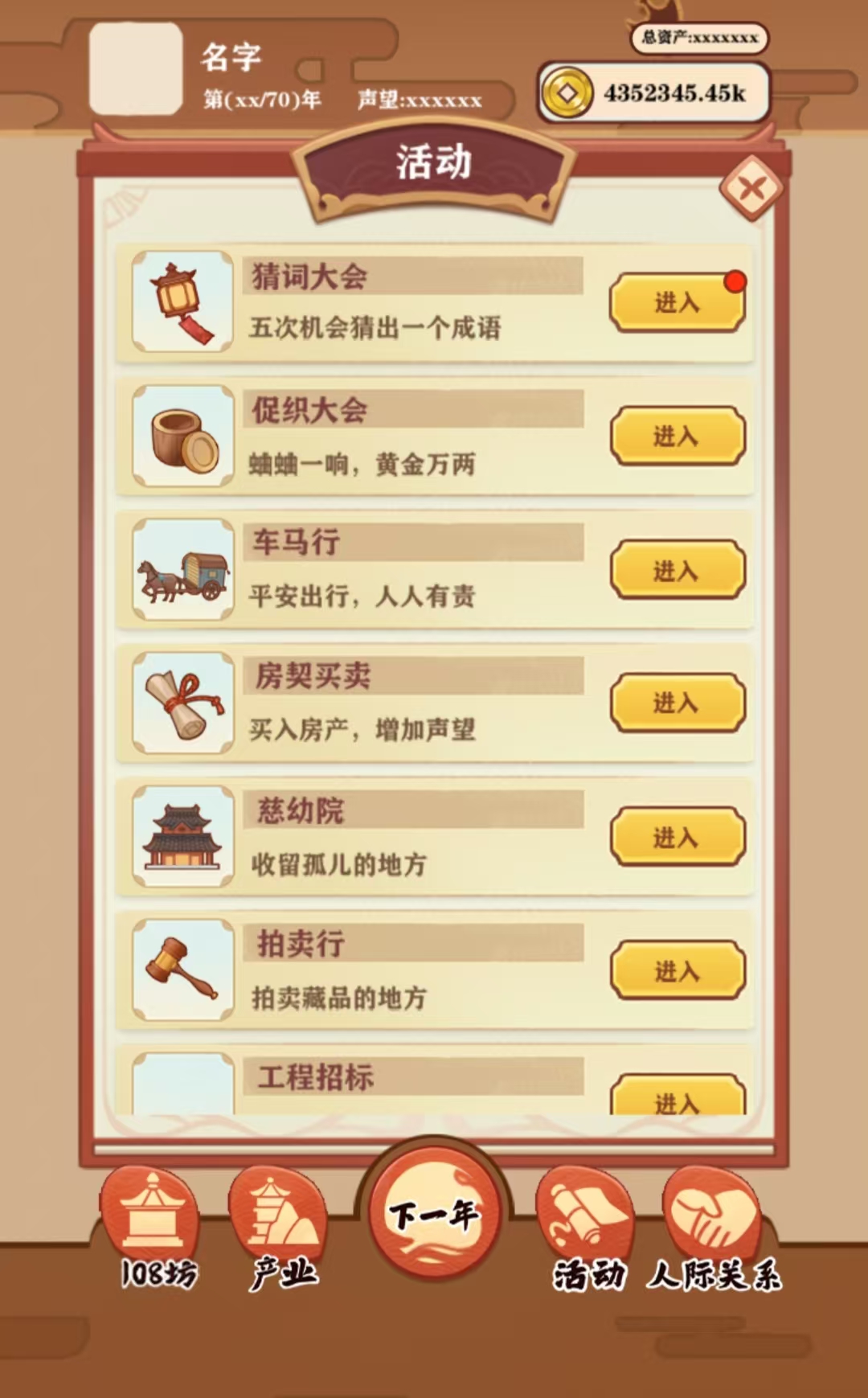The image size is (868, 1398).
Task: Enter the 车马行 activity
Action: coord(677,570)
